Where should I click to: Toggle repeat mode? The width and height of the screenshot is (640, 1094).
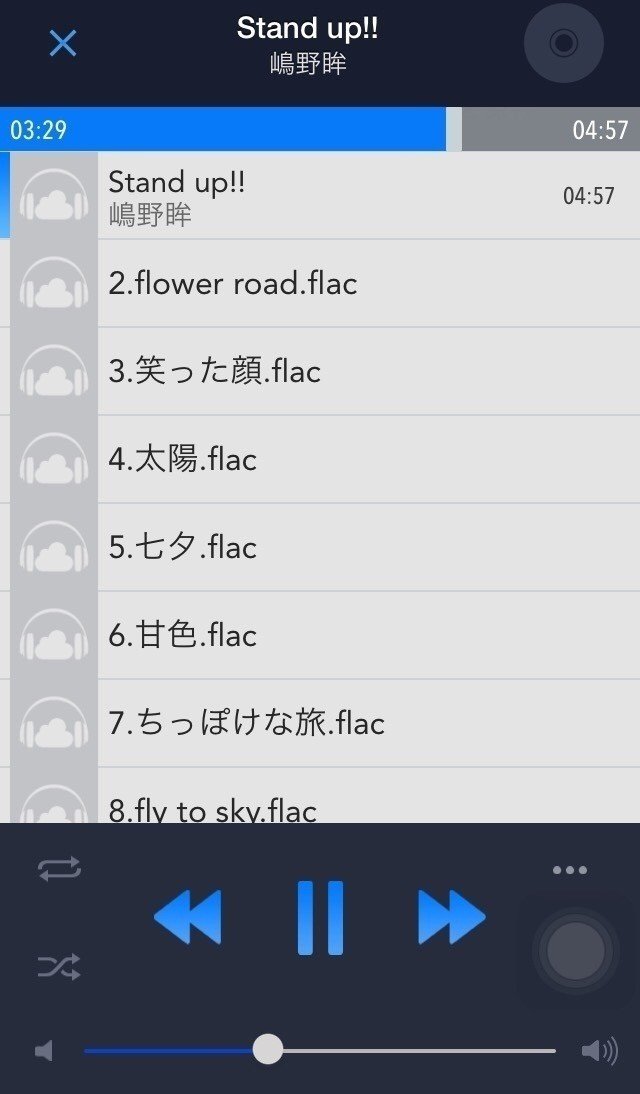click(59, 868)
